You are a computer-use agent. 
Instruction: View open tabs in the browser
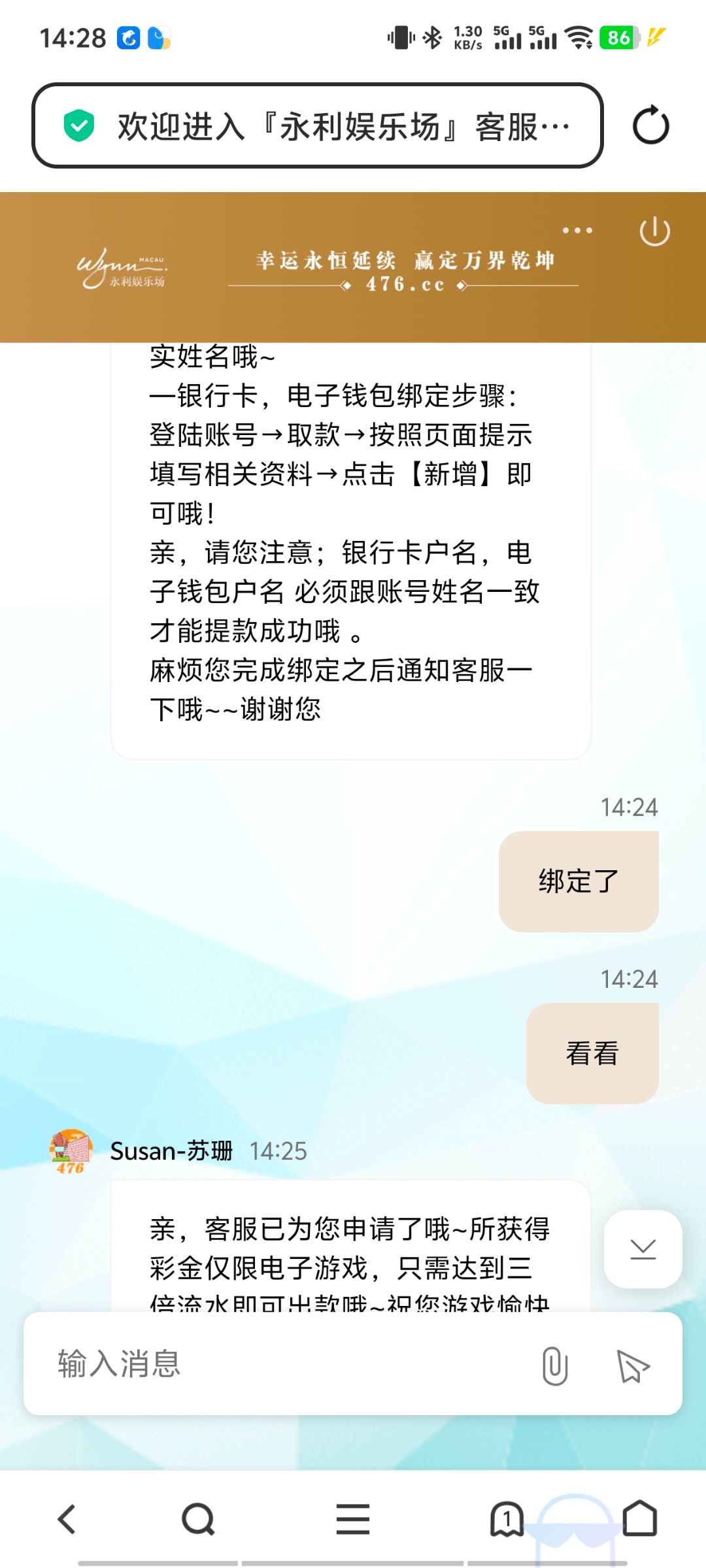pyautogui.click(x=507, y=1519)
